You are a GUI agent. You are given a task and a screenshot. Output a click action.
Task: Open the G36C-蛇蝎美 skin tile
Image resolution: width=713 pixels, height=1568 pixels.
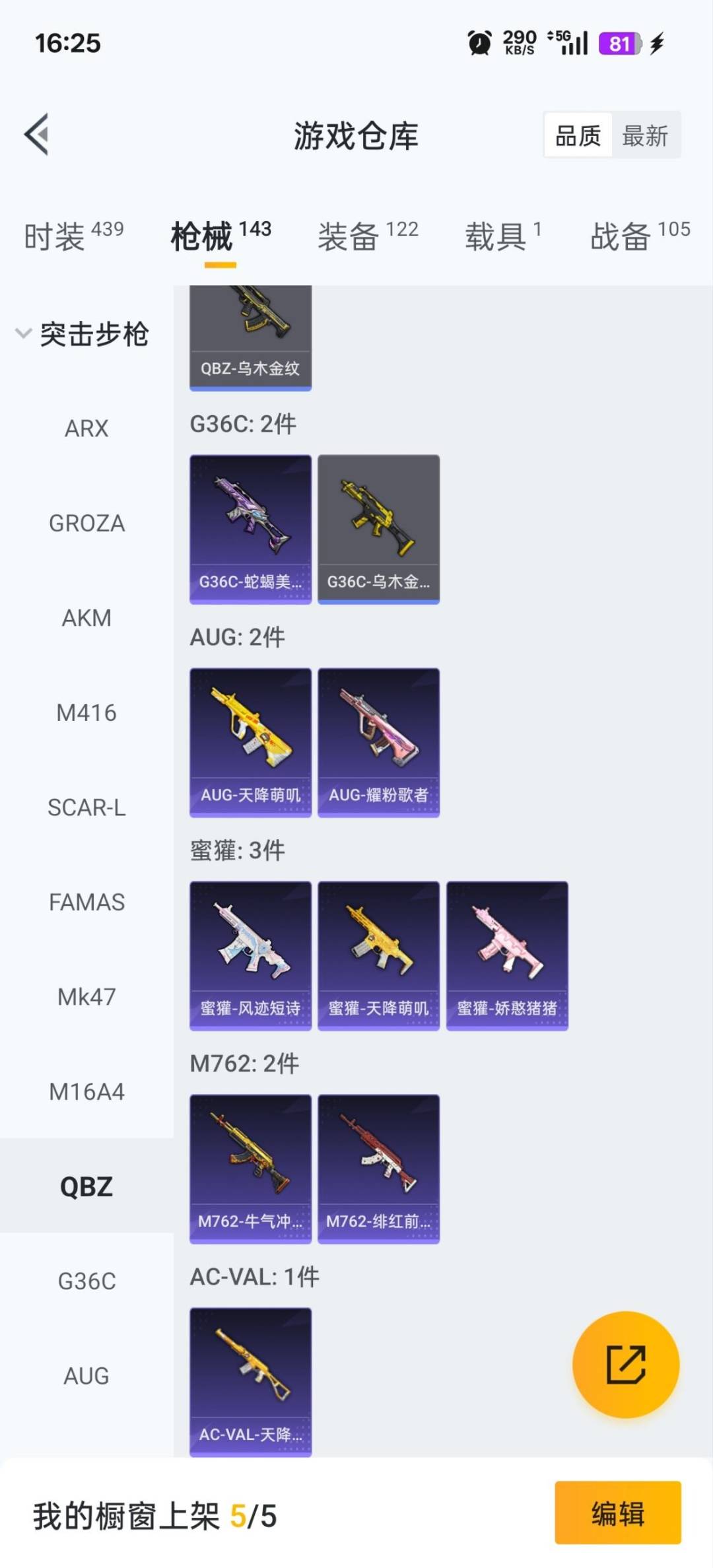click(250, 529)
